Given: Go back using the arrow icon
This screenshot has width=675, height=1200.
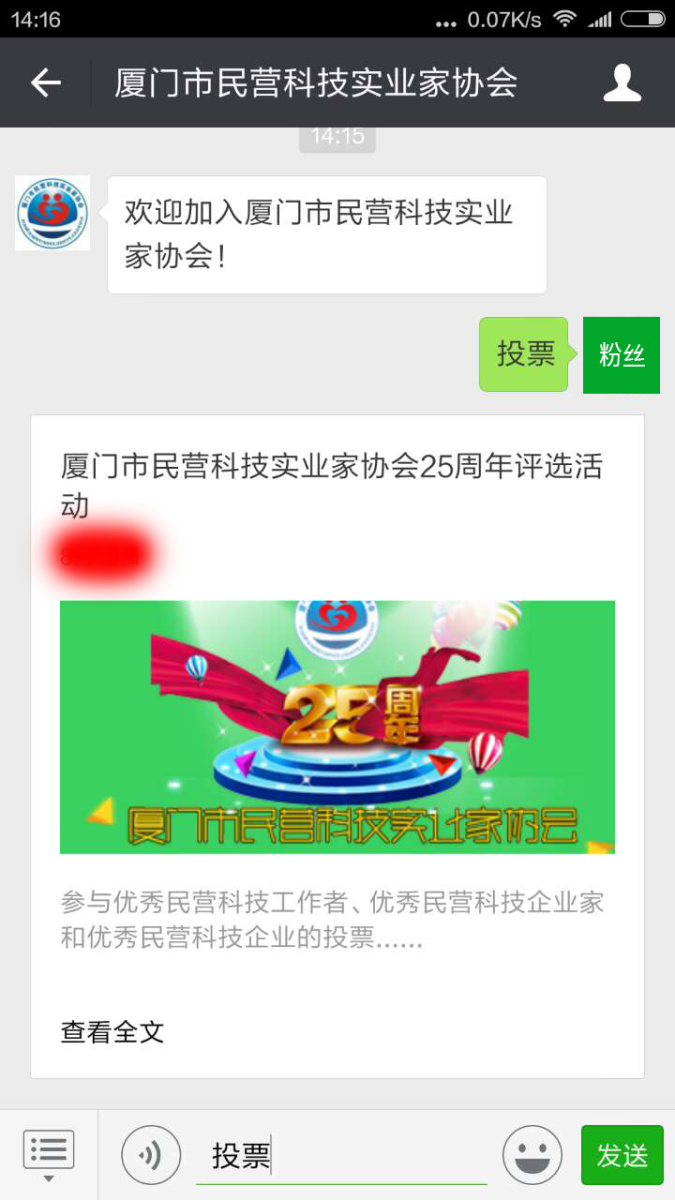Looking at the screenshot, I should [46, 83].
